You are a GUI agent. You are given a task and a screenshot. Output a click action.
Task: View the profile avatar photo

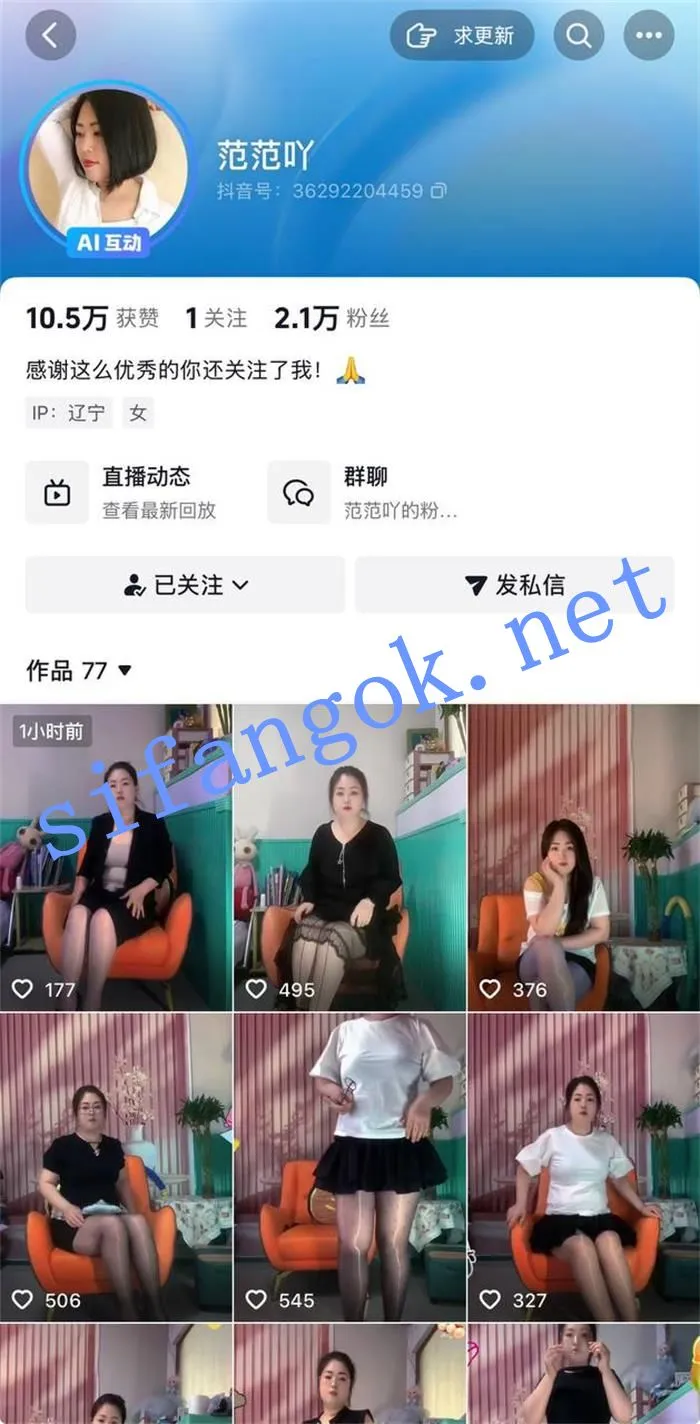click(108, 163)
